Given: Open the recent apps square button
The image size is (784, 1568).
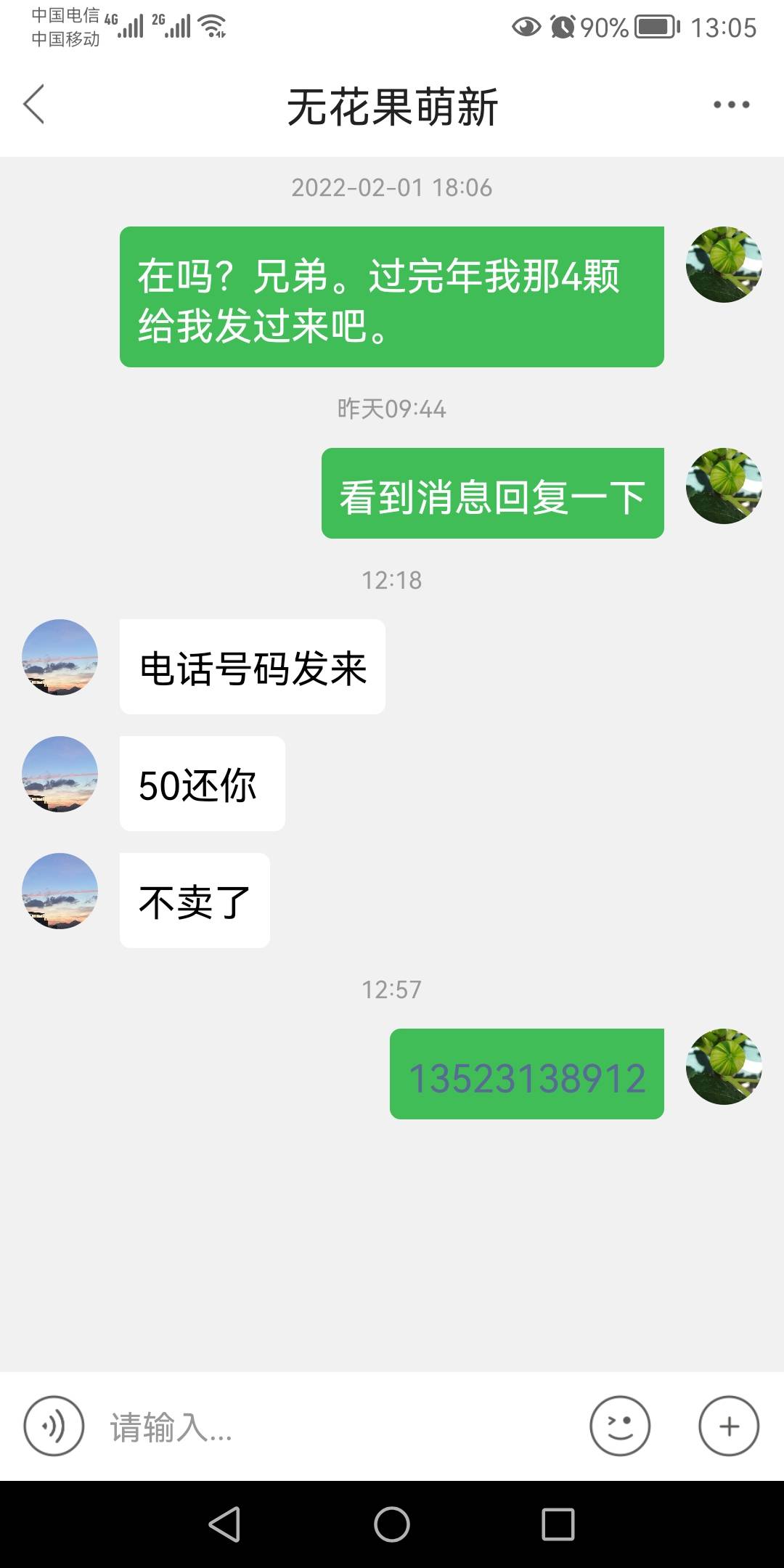Looking at the screenshot, I should point(558,1524).
